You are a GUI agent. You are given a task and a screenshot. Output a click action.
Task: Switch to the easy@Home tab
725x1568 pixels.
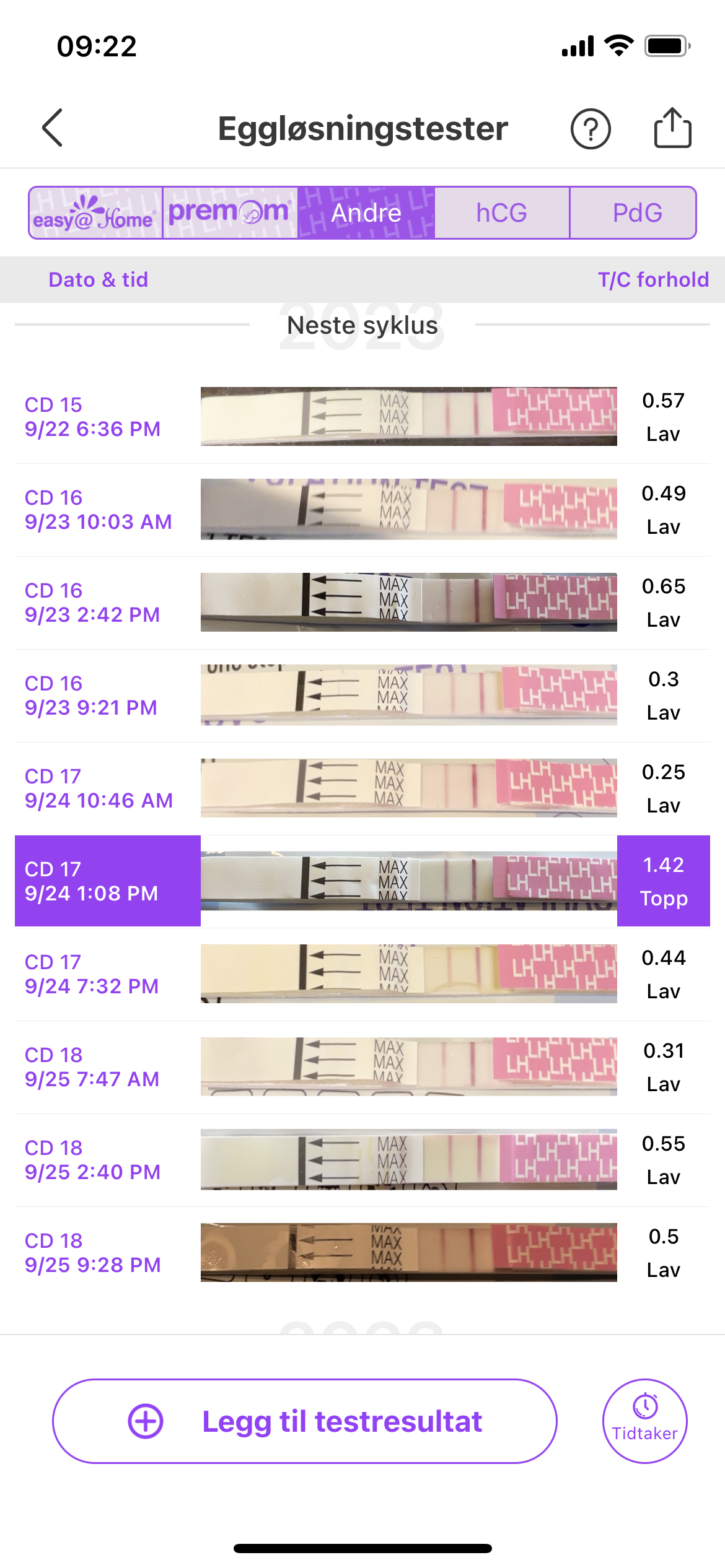(95, 212)
